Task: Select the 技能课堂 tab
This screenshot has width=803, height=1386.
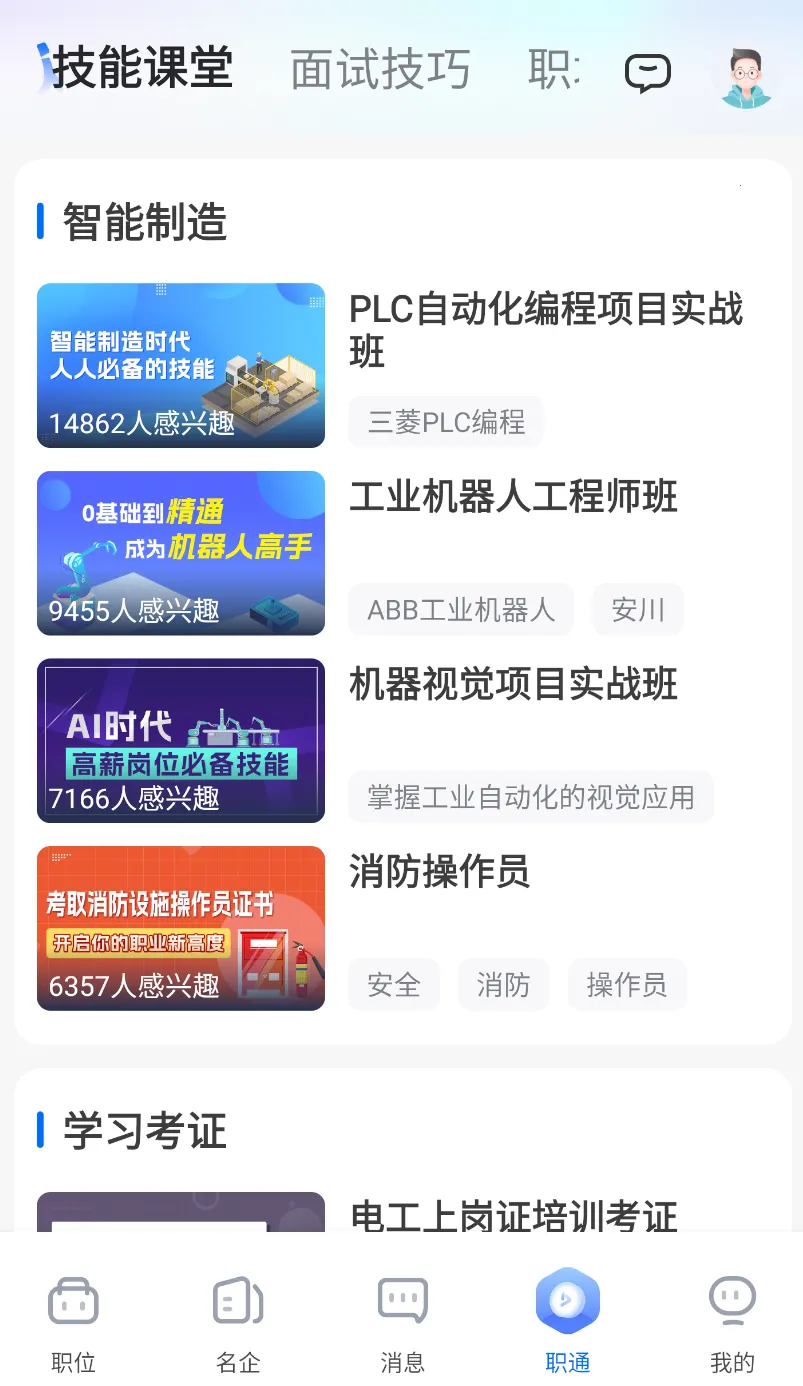Action: coord(142,69)
